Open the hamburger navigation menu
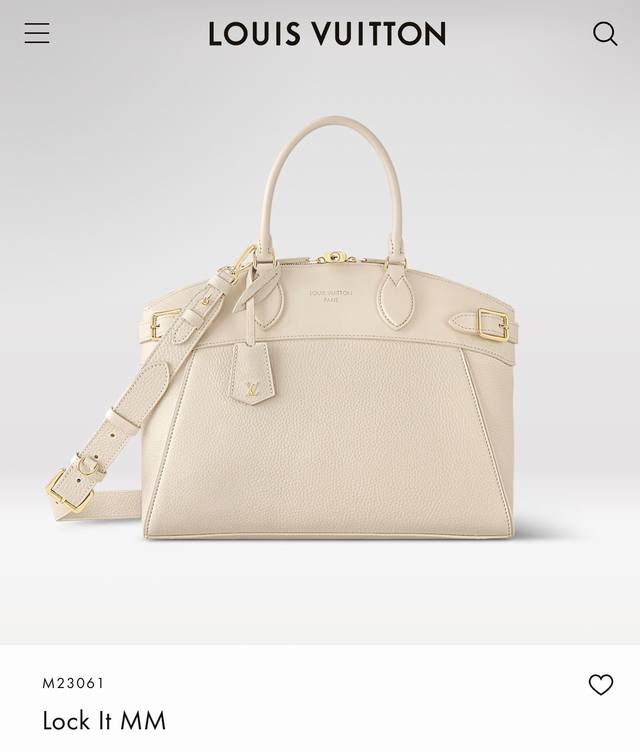The height and width of the screenshot is (752, 640). point(37,33)
